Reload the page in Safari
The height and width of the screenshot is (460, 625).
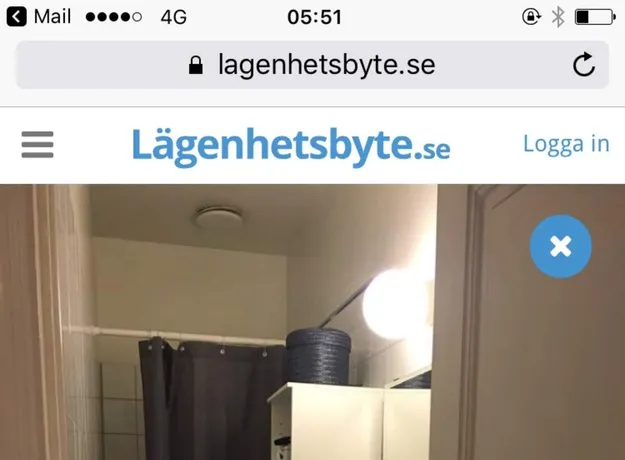point(583,66)
